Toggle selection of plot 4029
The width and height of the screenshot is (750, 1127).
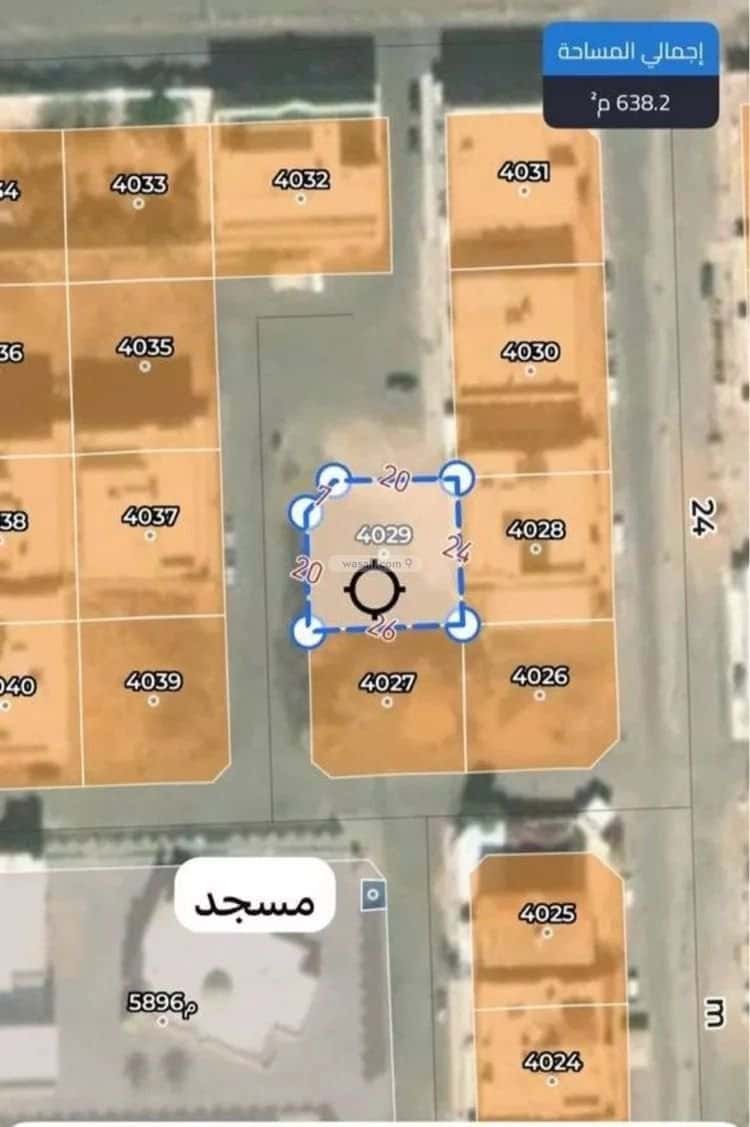[383, 535]
